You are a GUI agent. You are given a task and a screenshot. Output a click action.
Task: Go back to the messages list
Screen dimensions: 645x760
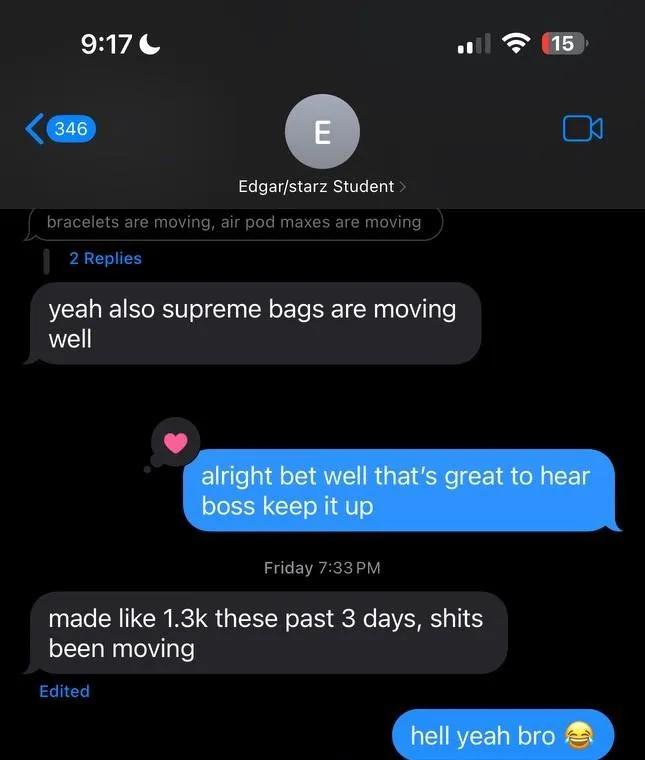point(58,129)
